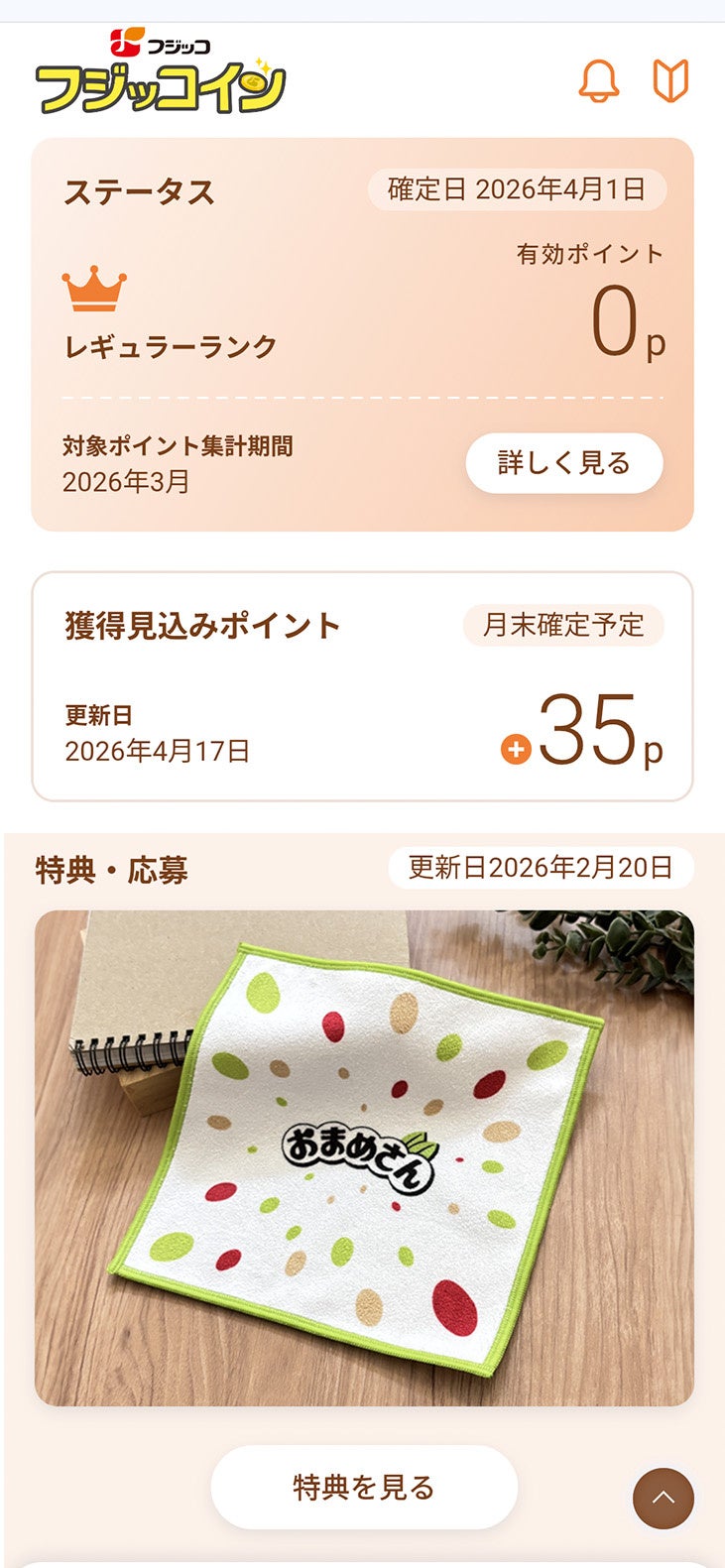Open the 獲得見込みポイント card

pyautogui.click(x=362, y=686)
